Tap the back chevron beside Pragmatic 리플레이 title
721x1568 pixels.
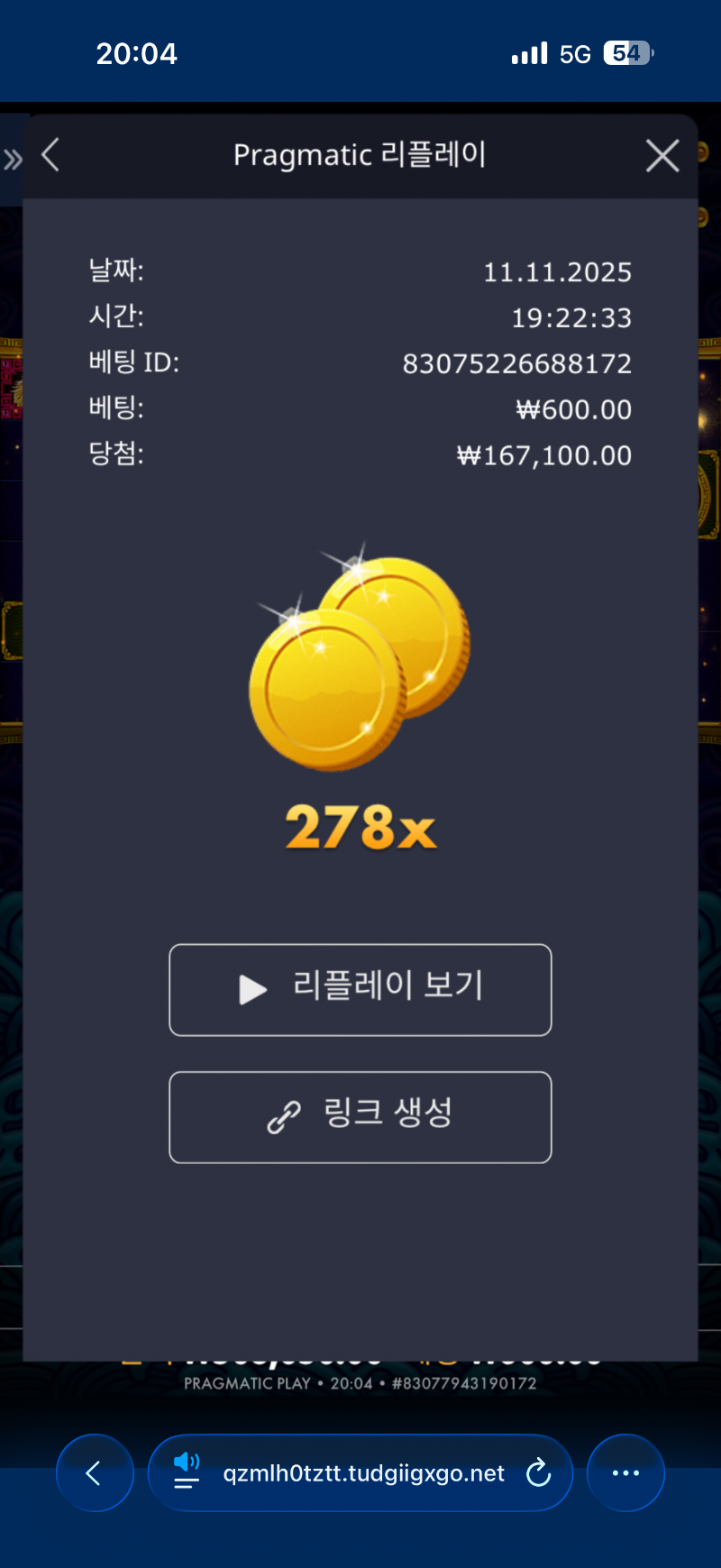pos(50,155)
